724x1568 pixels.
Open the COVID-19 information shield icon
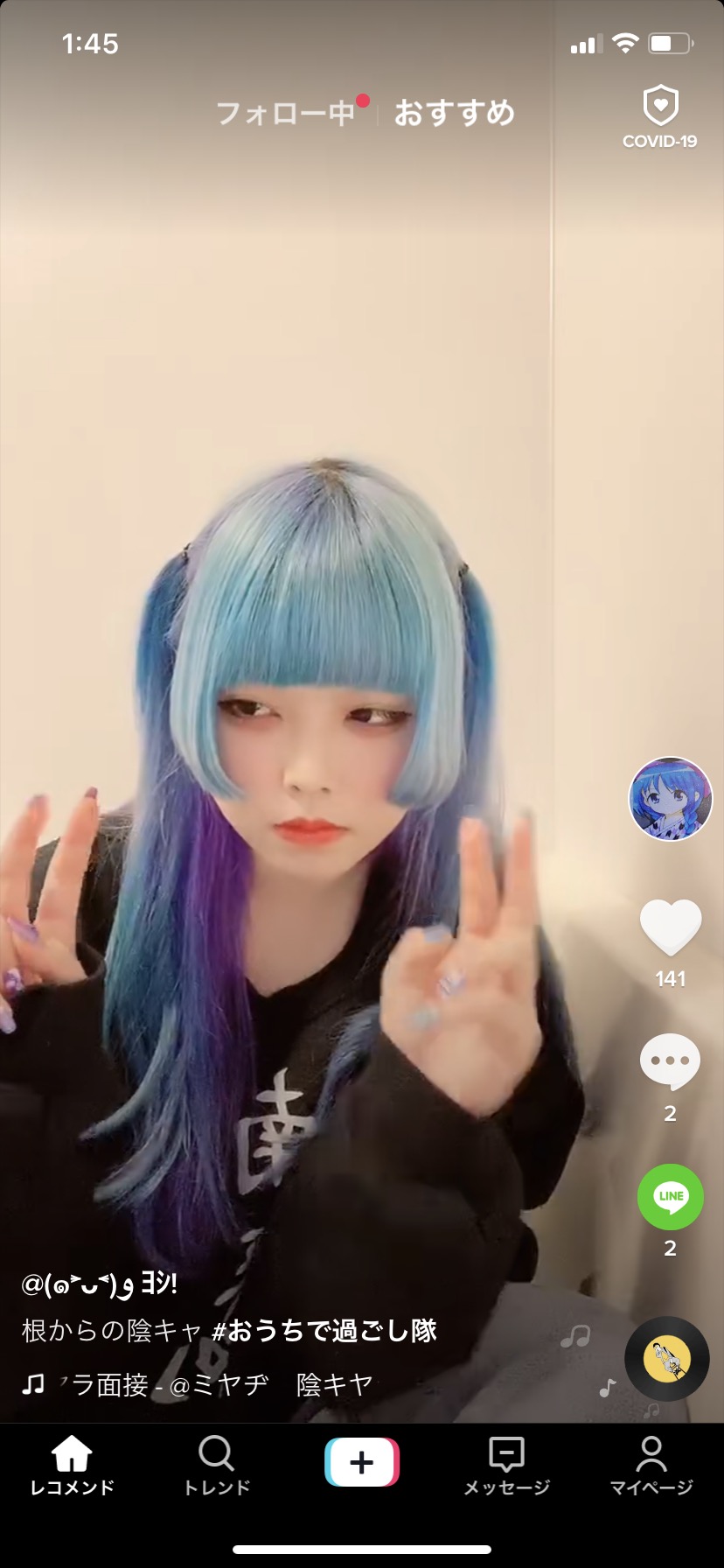pos(660,117)
